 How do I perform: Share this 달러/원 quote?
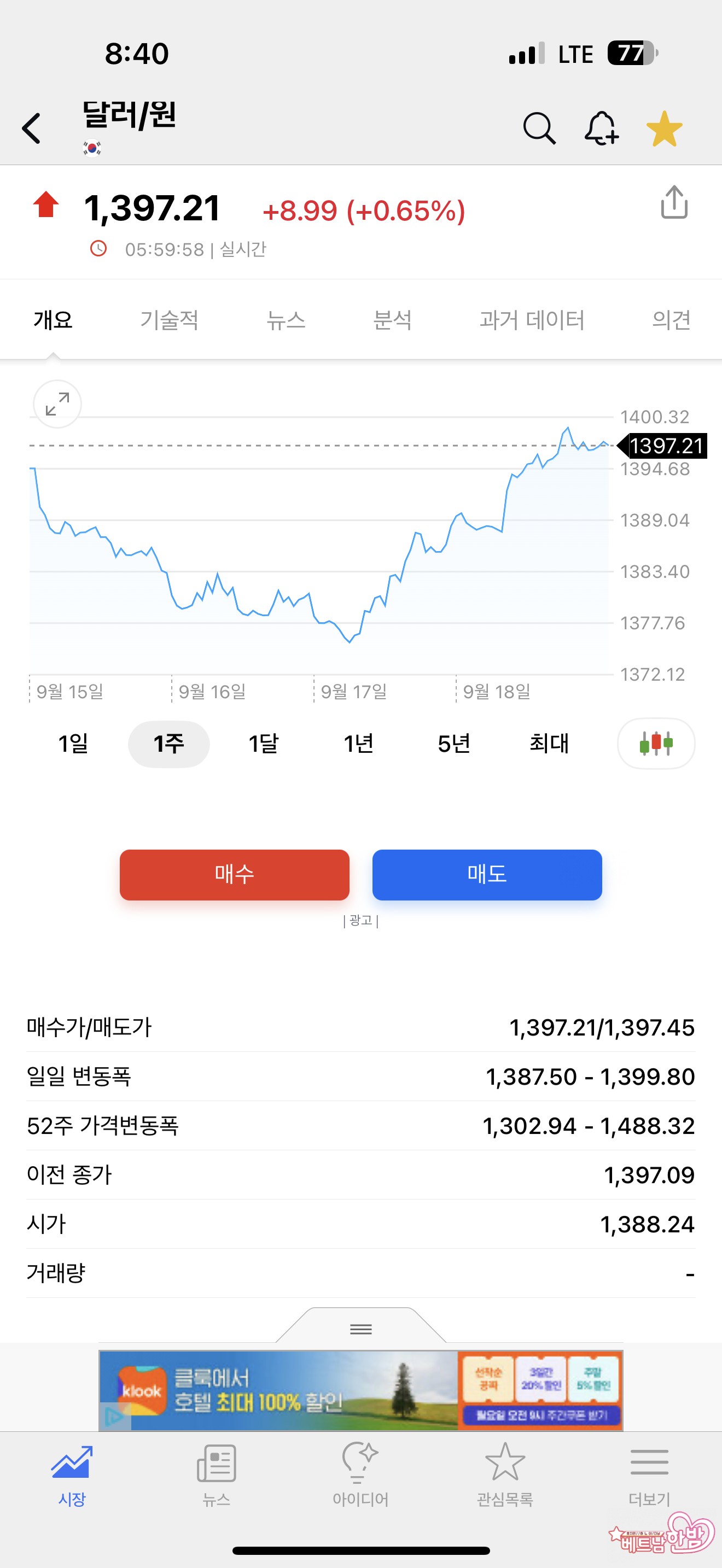[674, 203]
